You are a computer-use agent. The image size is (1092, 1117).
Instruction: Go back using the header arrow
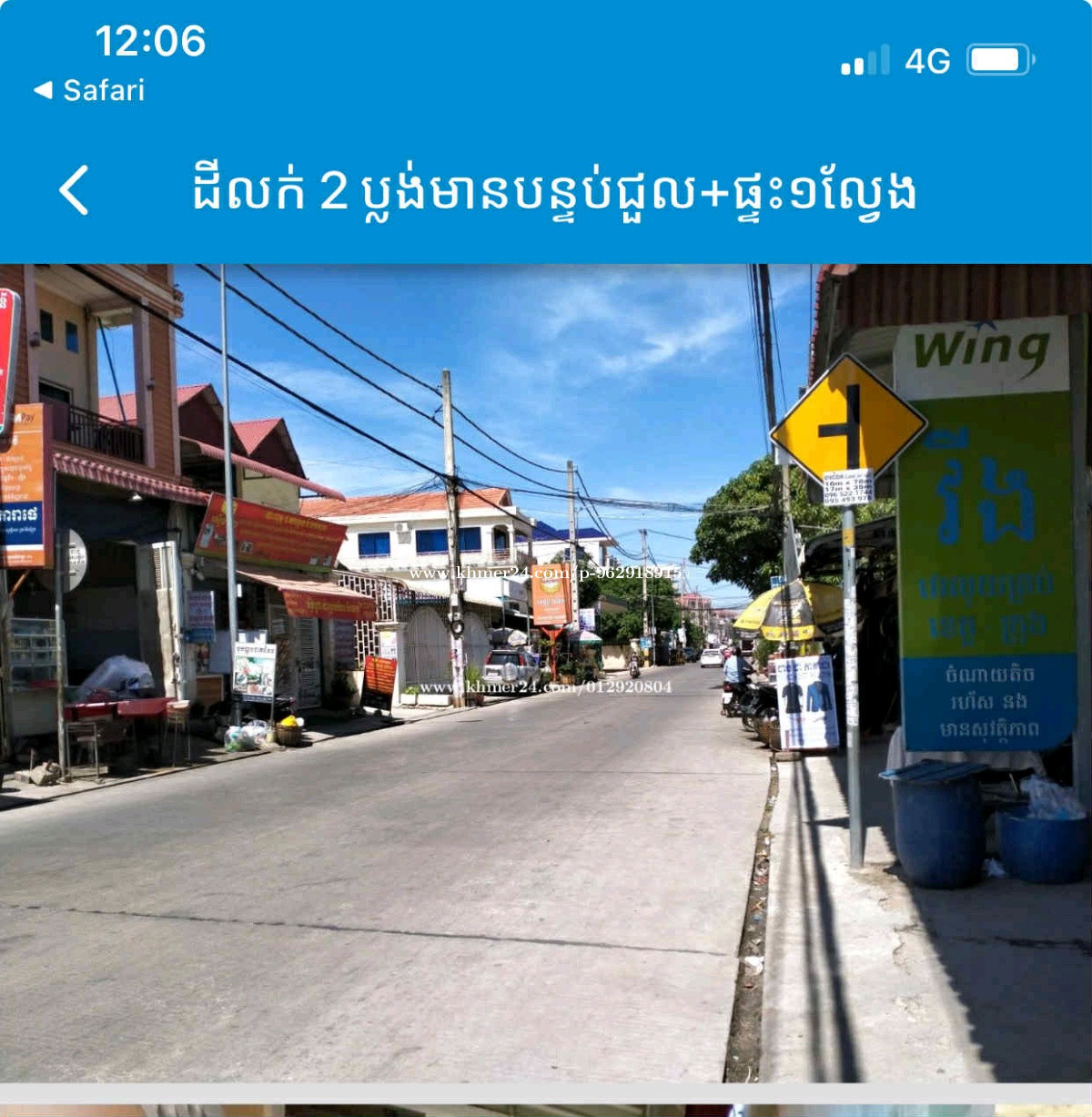[x=75, y=190]
